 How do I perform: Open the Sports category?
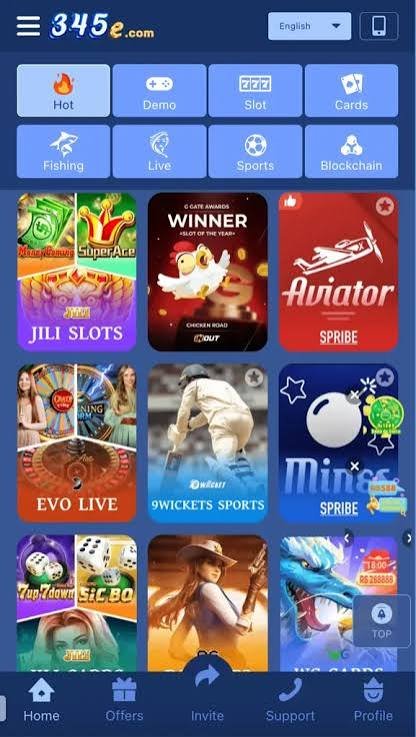coord(255,151)
